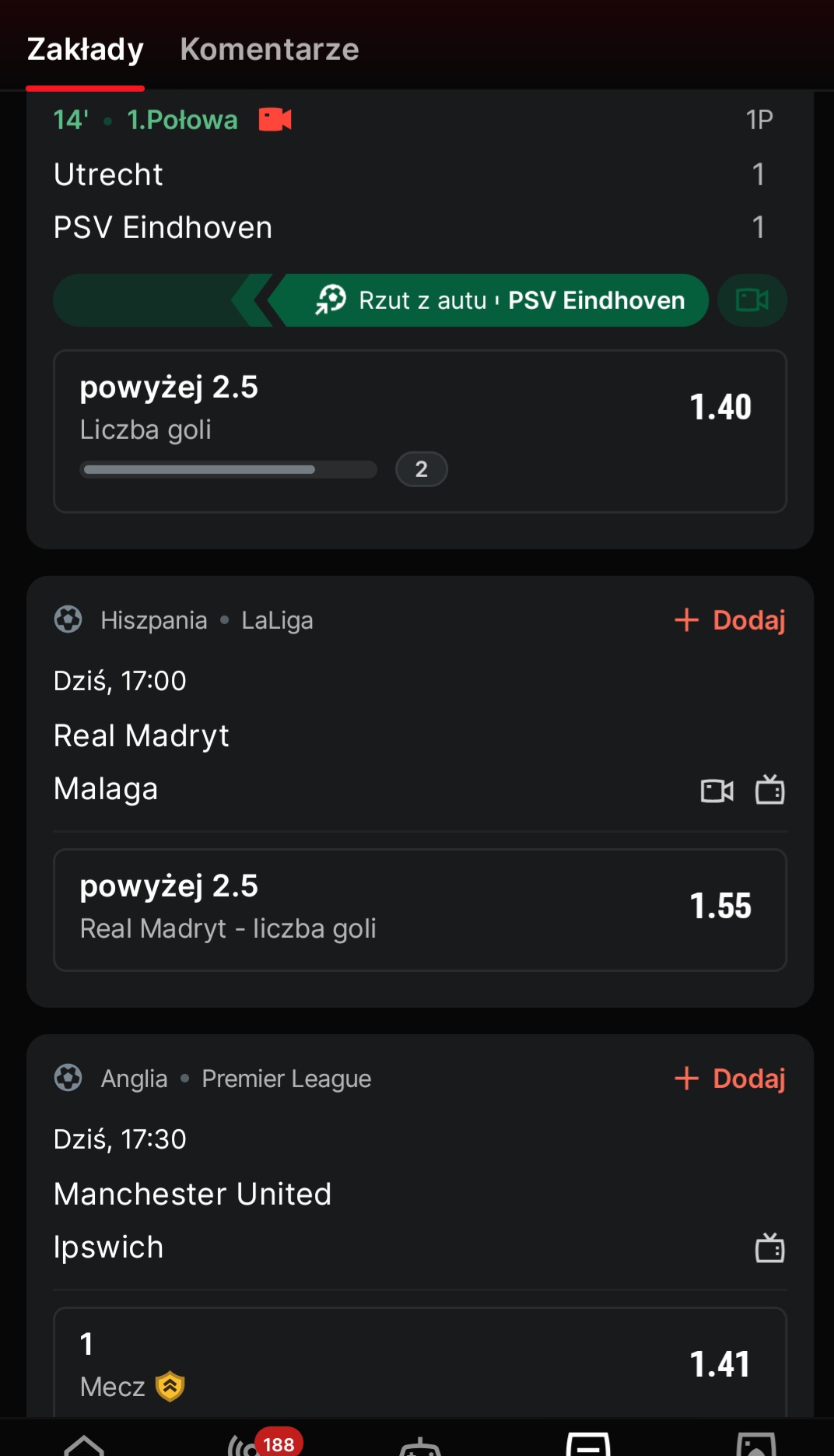834x1456 pixels.
Task: Open live video next to Rzut z autu
Action: [x=752, y=300]
